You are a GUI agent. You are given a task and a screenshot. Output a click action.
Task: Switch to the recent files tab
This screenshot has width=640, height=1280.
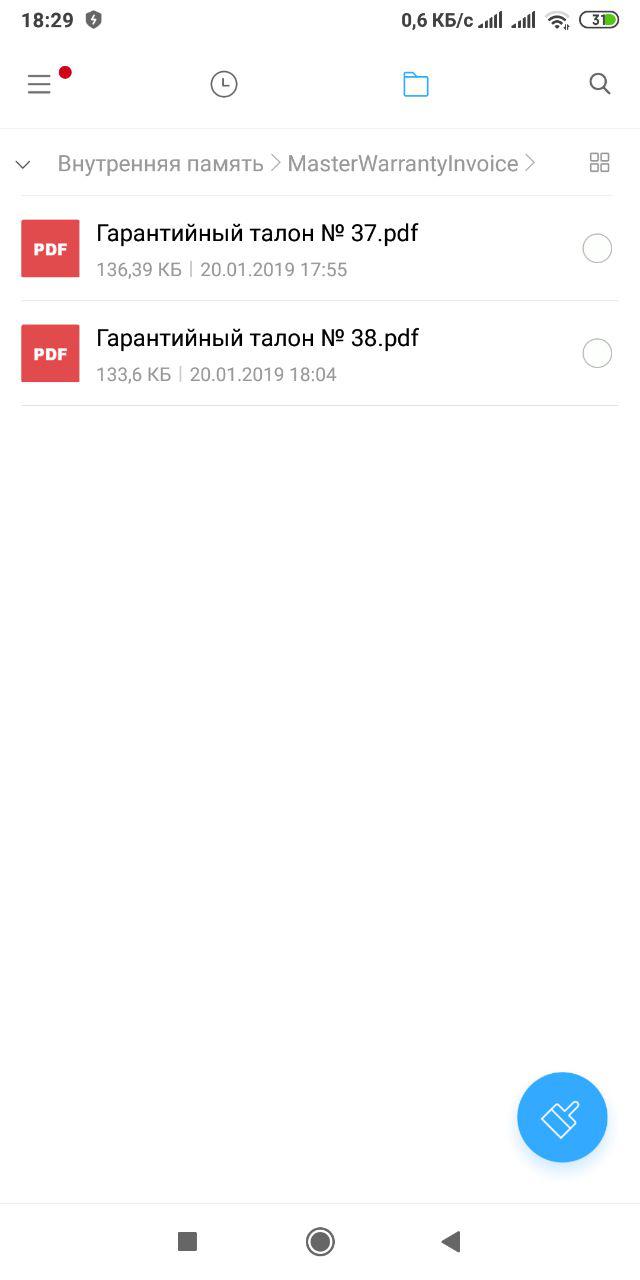(x=224, y=85)
